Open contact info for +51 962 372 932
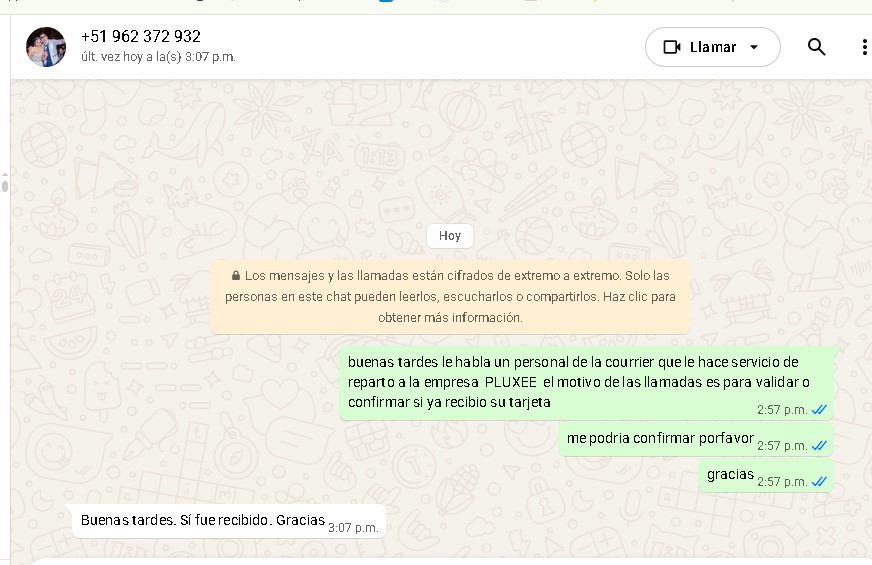The height and width of the screenshot is (565, 872). click(141, 37)
